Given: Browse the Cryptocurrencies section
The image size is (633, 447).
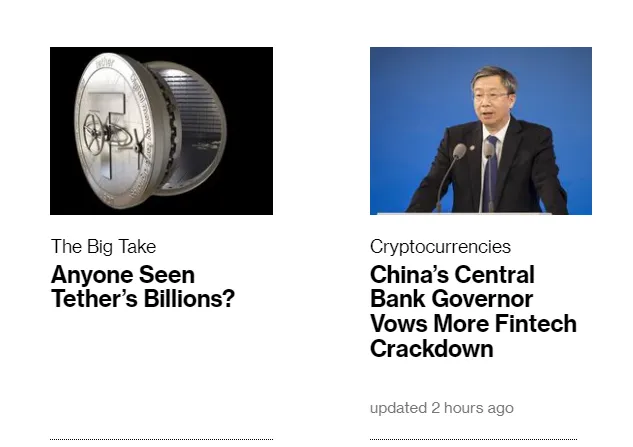Looking at the screenshot, I should coord(440,247).
